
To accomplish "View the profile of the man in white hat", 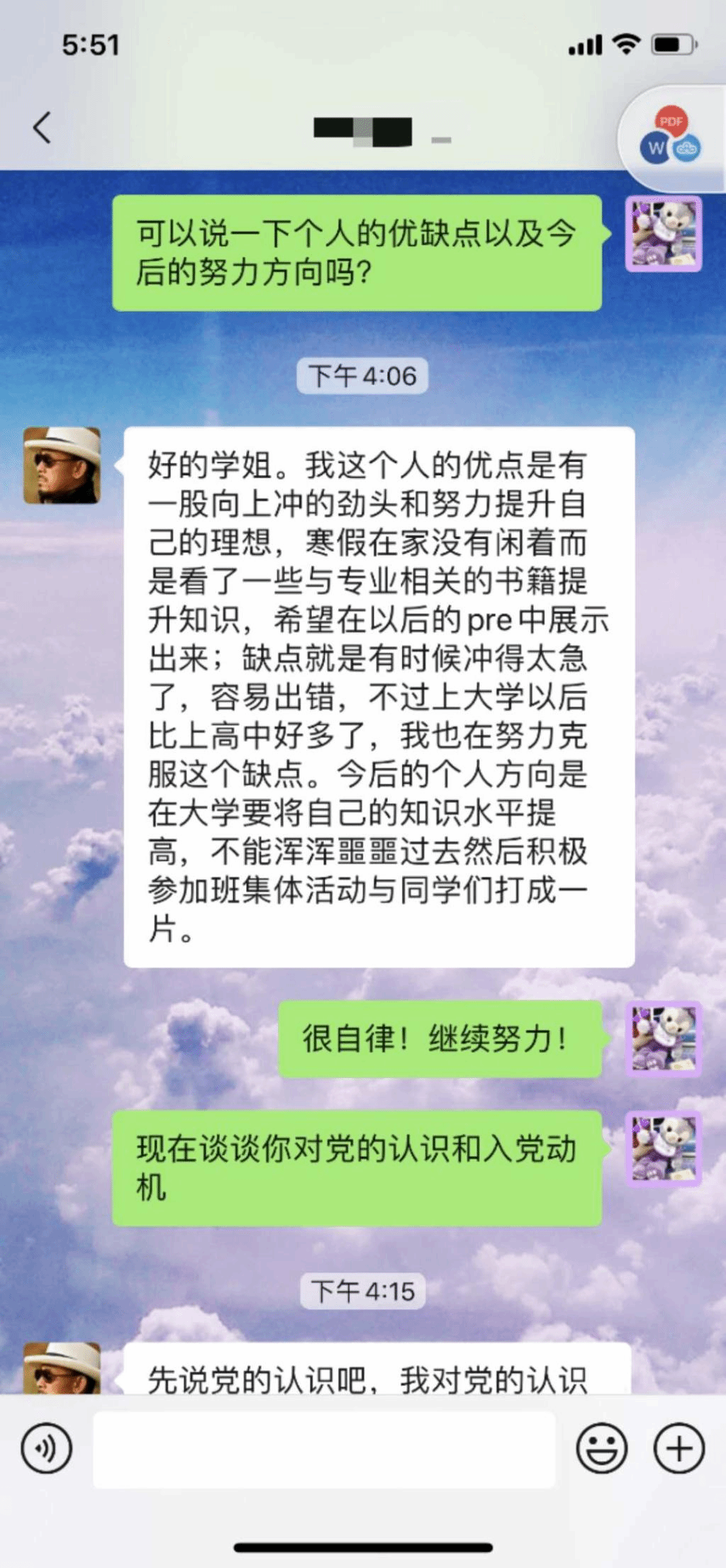I will click(62, 465).
